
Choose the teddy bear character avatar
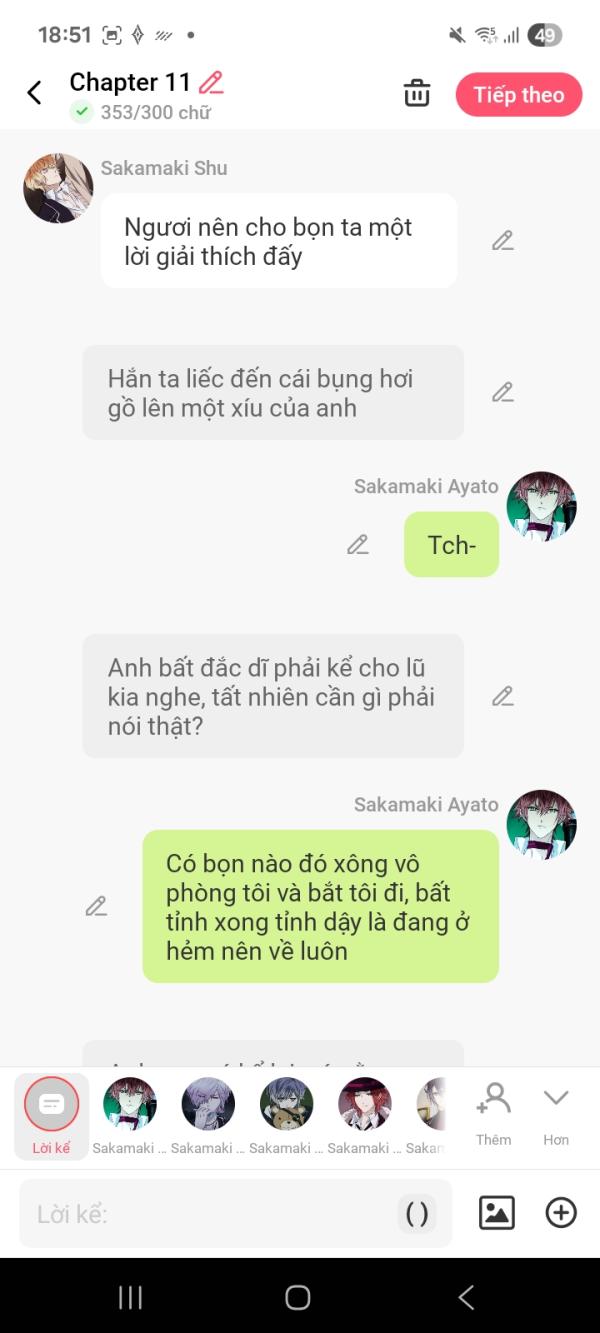pos(286,1104)
